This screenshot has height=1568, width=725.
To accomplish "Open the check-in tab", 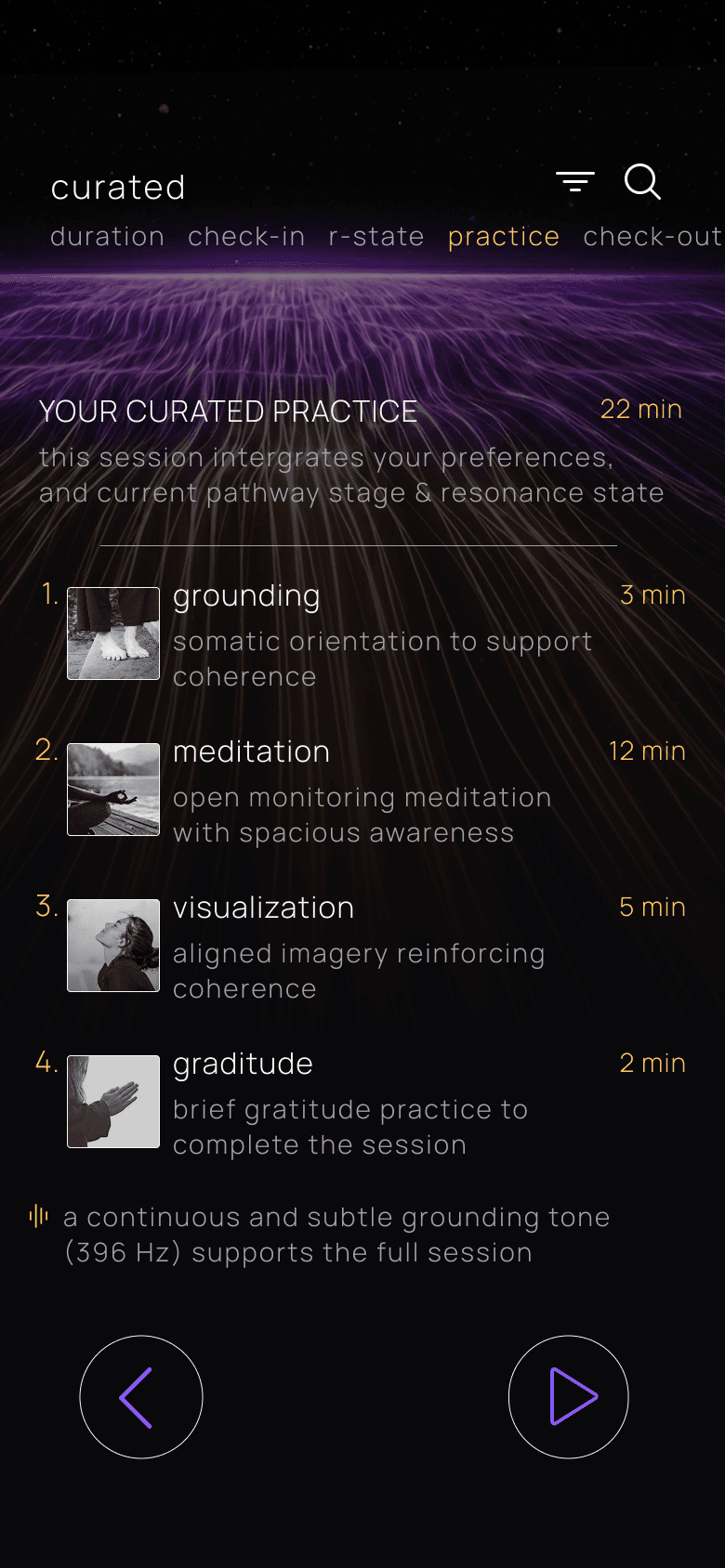I will (246, 237).
